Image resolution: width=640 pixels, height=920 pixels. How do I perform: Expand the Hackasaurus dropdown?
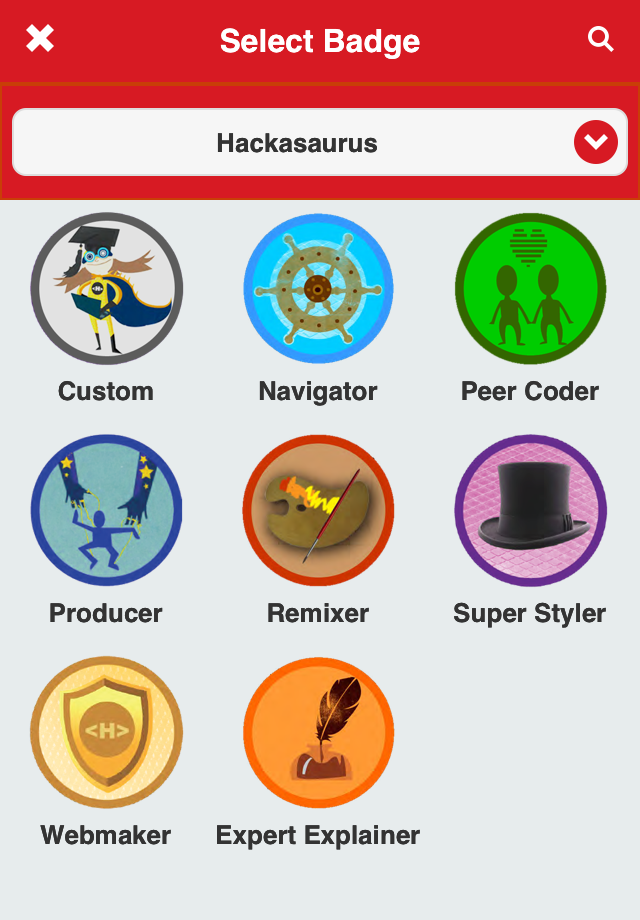coord(596,142)
